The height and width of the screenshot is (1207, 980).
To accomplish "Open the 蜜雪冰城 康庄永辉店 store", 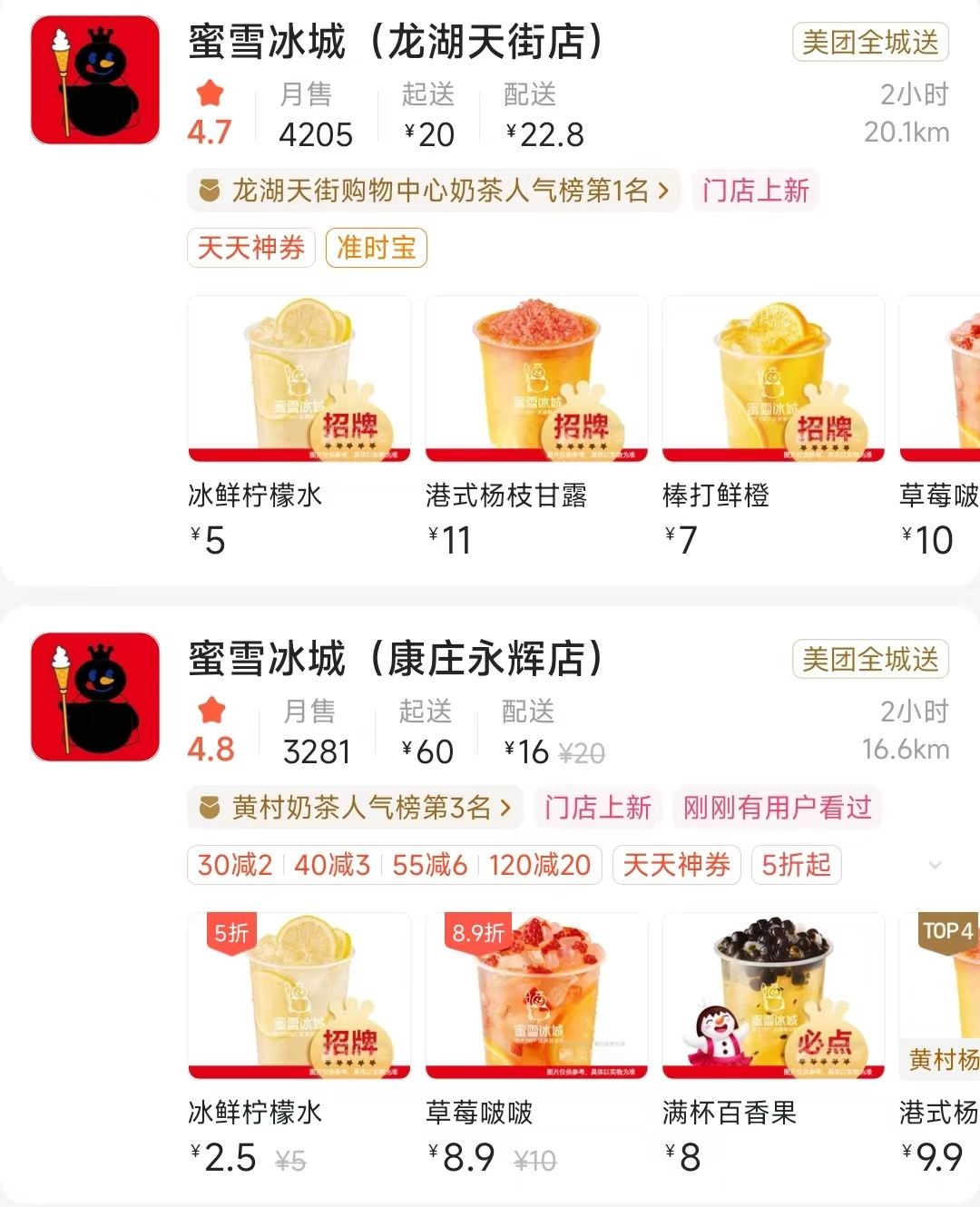I will pos(396,659).
